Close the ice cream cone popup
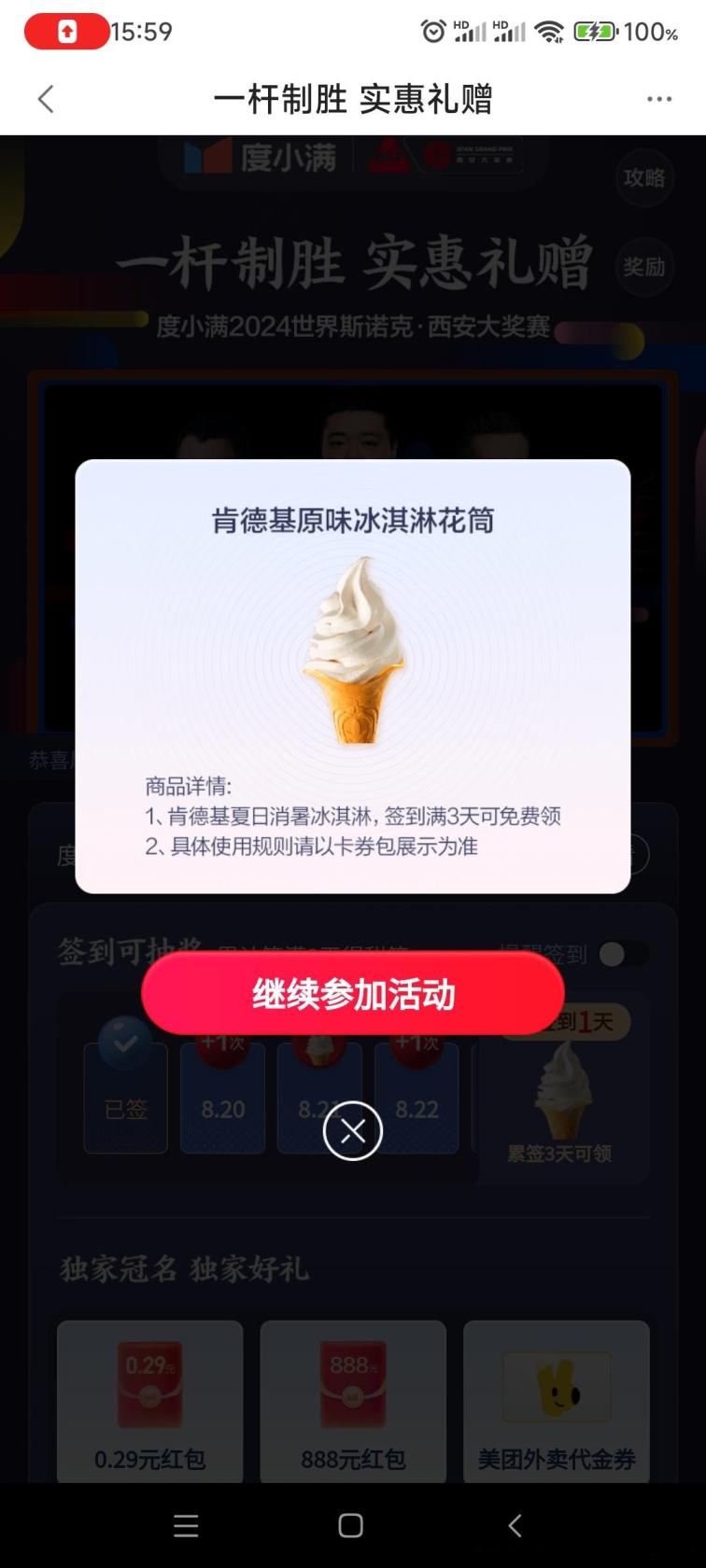 [x=352, y=1131]
